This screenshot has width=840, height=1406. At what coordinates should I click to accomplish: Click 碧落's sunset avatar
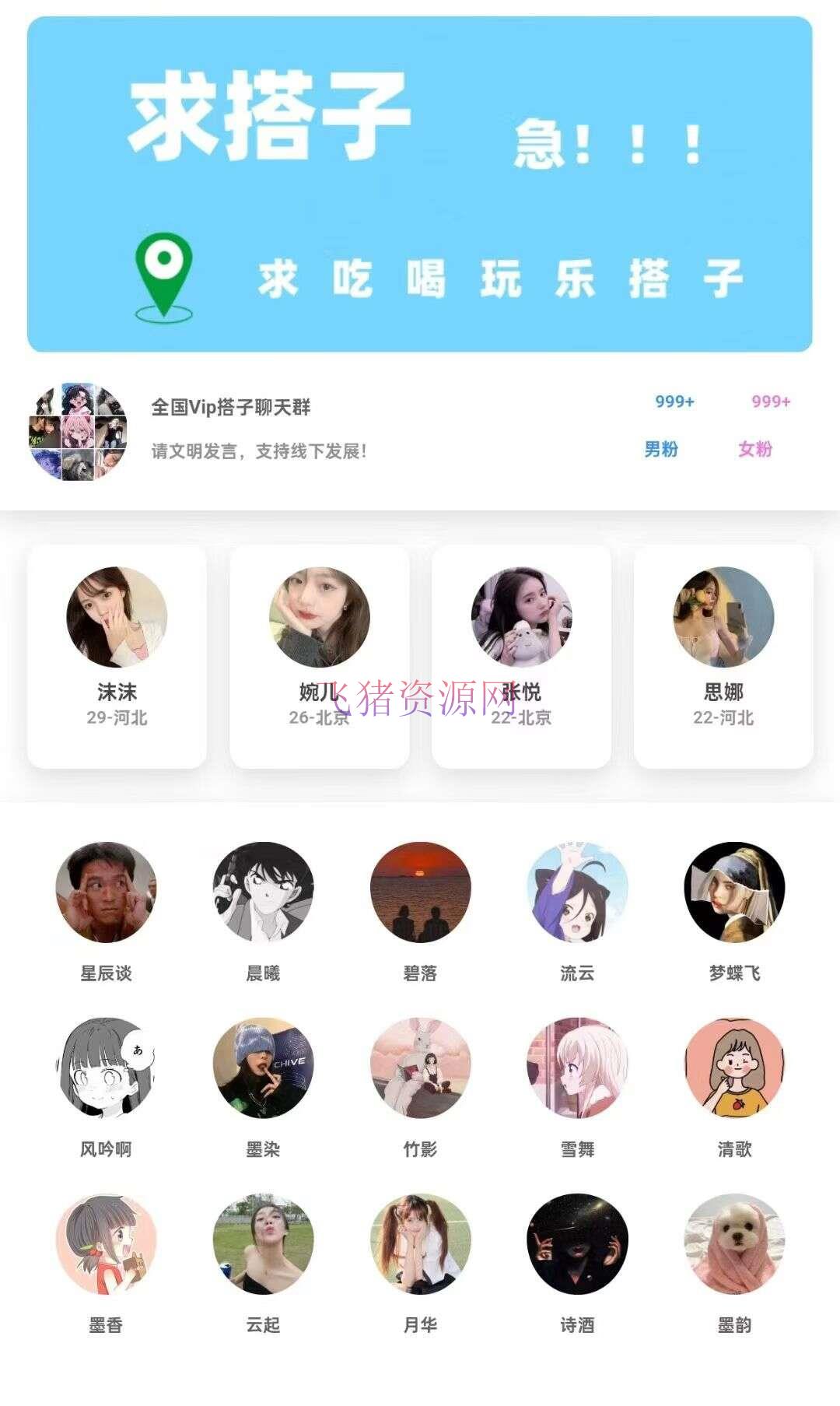[x=420, y=893]
